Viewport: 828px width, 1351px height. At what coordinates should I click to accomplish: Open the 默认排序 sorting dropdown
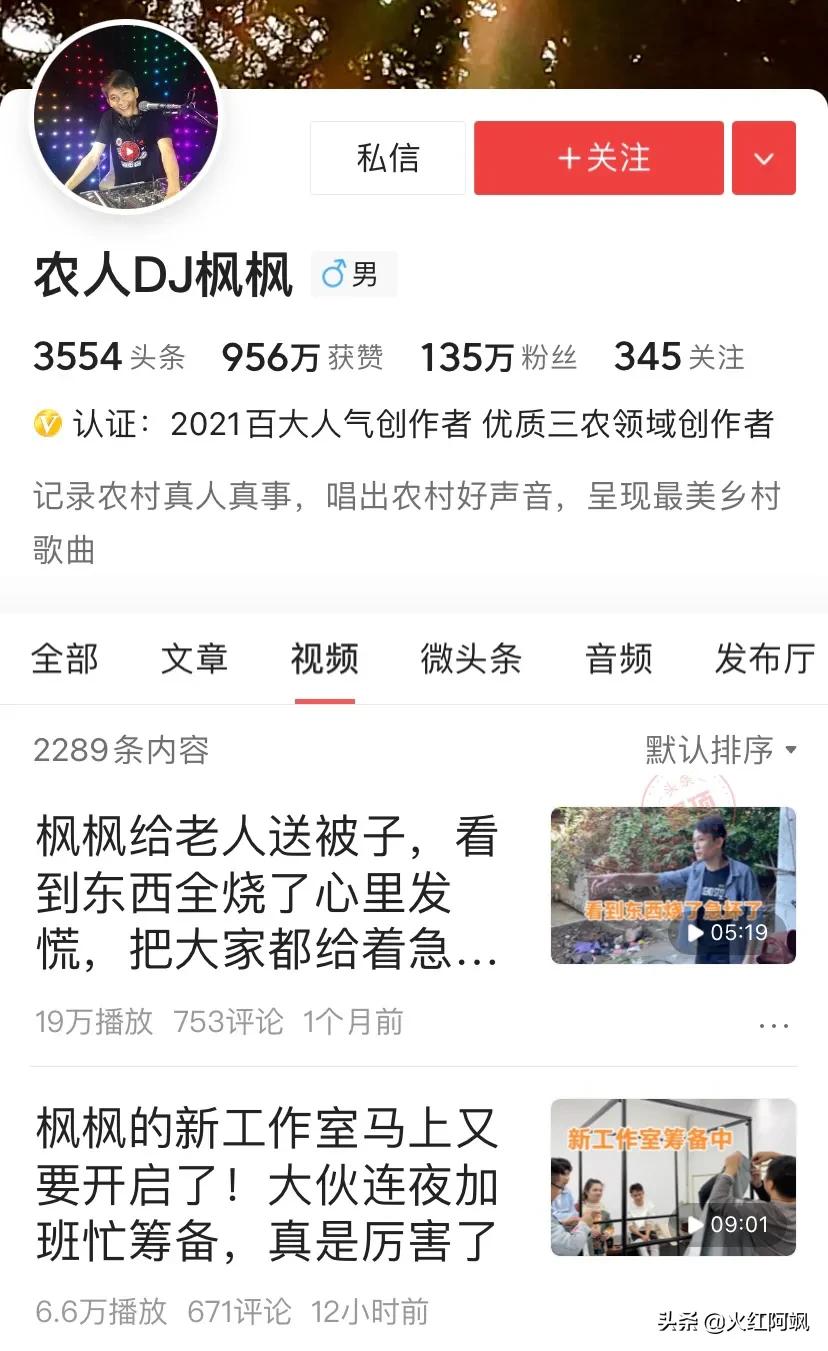(720, 749)
